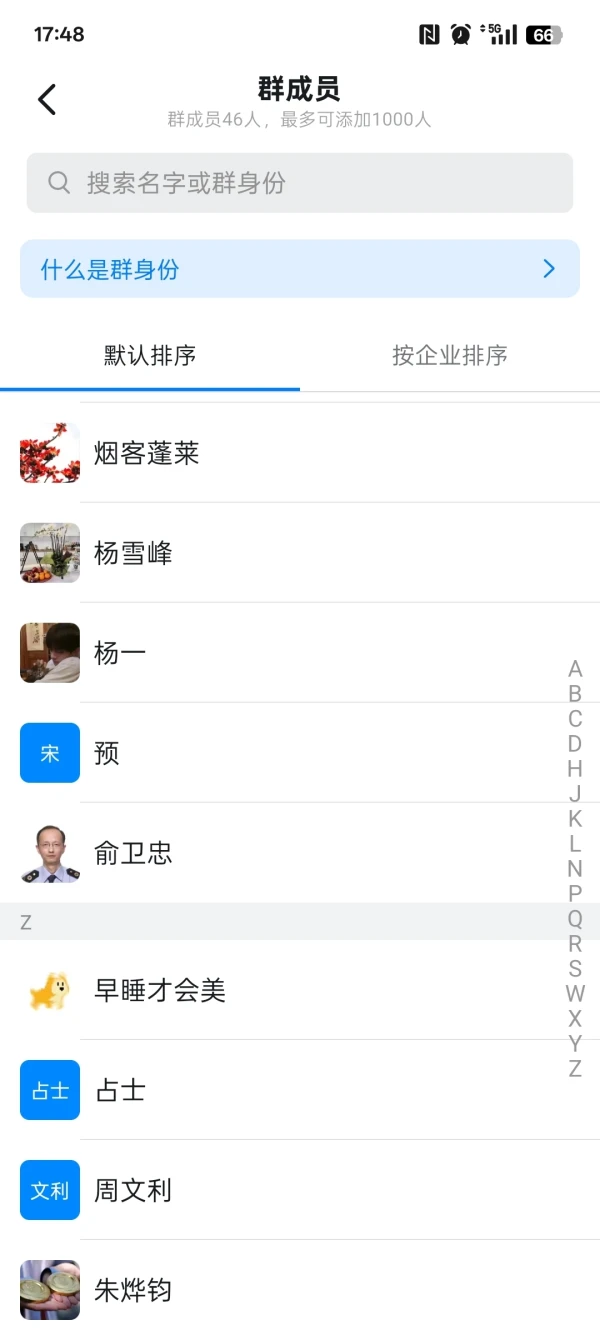
Task: Jump to letter S in the index
Action: point(575,968)
